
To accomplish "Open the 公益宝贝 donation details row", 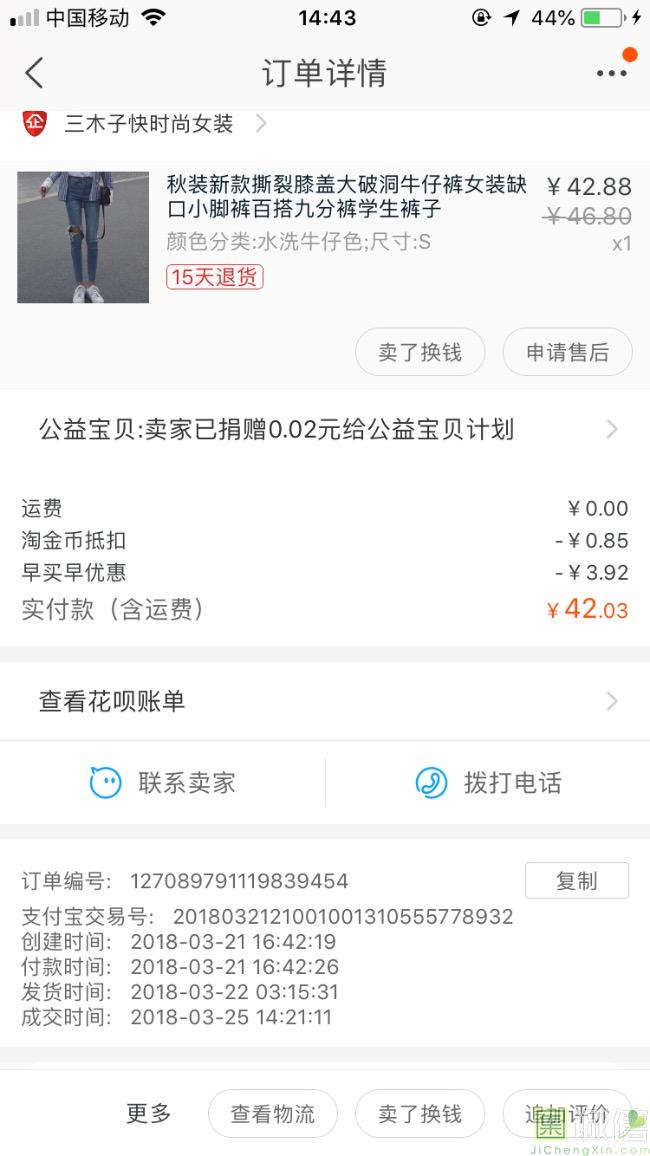I will [325, 430].
